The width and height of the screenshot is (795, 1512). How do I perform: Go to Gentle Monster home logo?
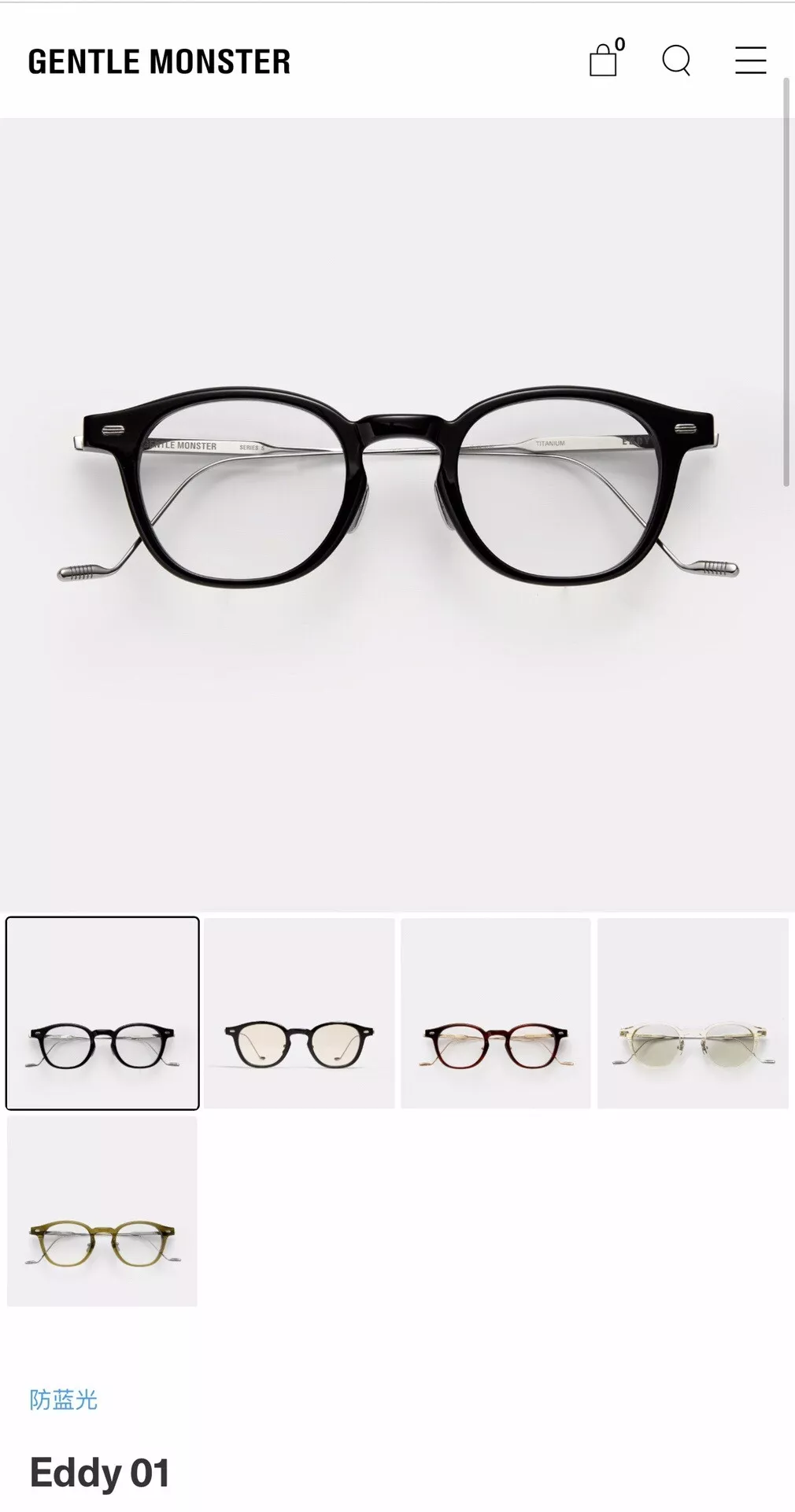click(x=159, y=61)
